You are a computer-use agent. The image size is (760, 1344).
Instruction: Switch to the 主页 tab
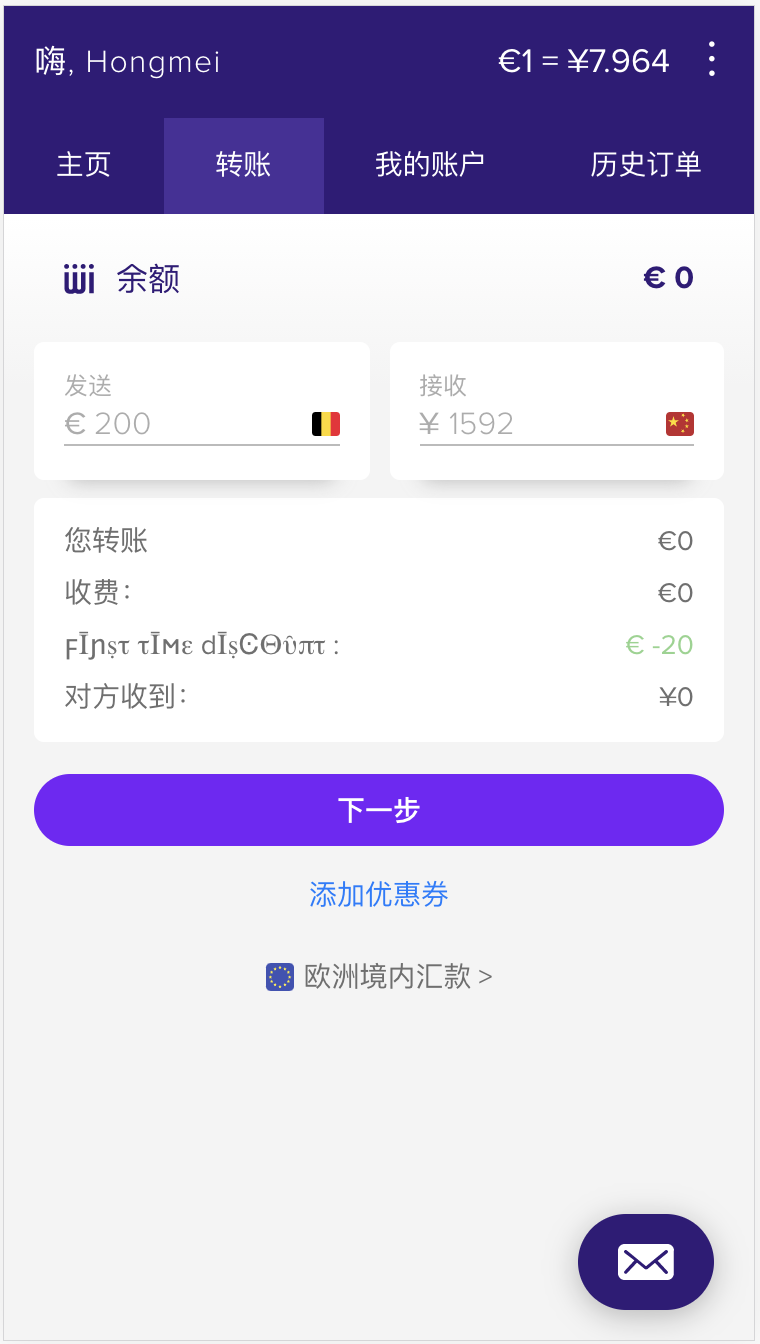click(83, 165)
